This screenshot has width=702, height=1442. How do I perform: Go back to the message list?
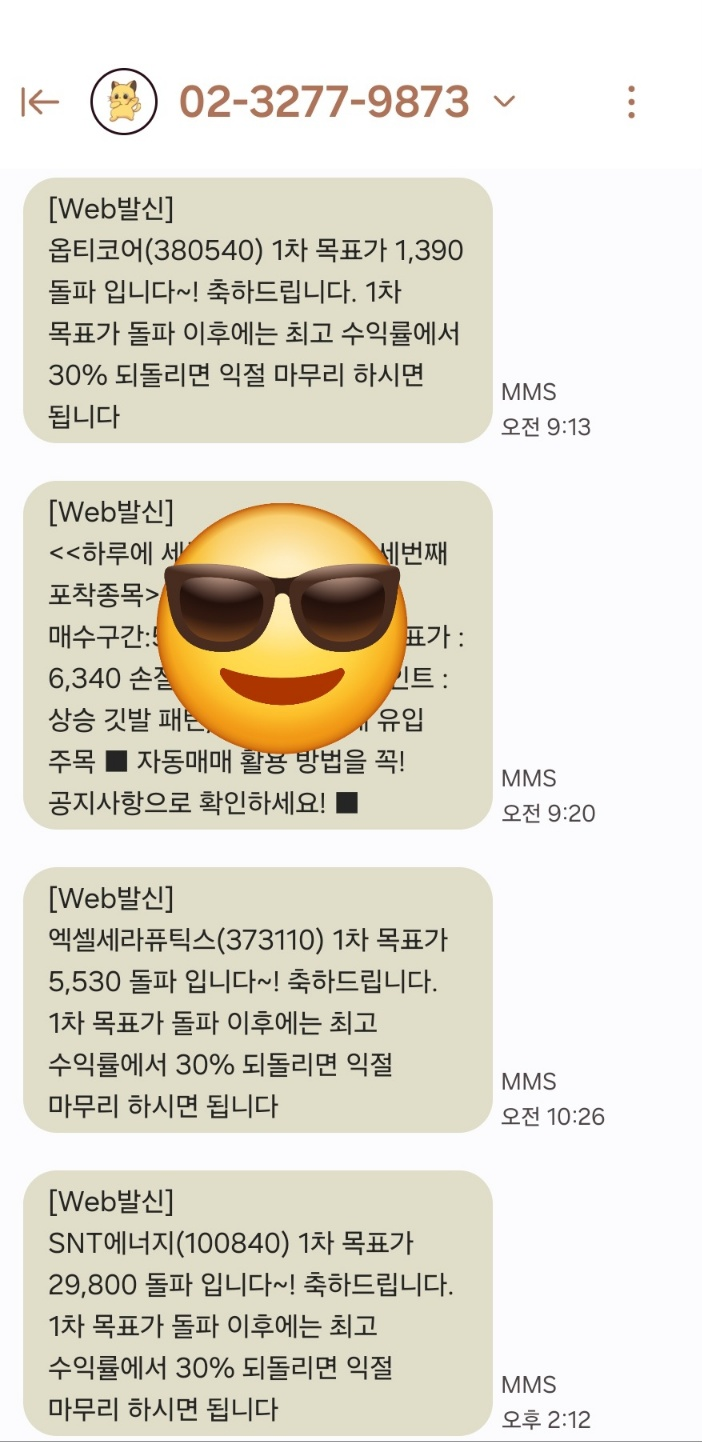tap(40, 101)
